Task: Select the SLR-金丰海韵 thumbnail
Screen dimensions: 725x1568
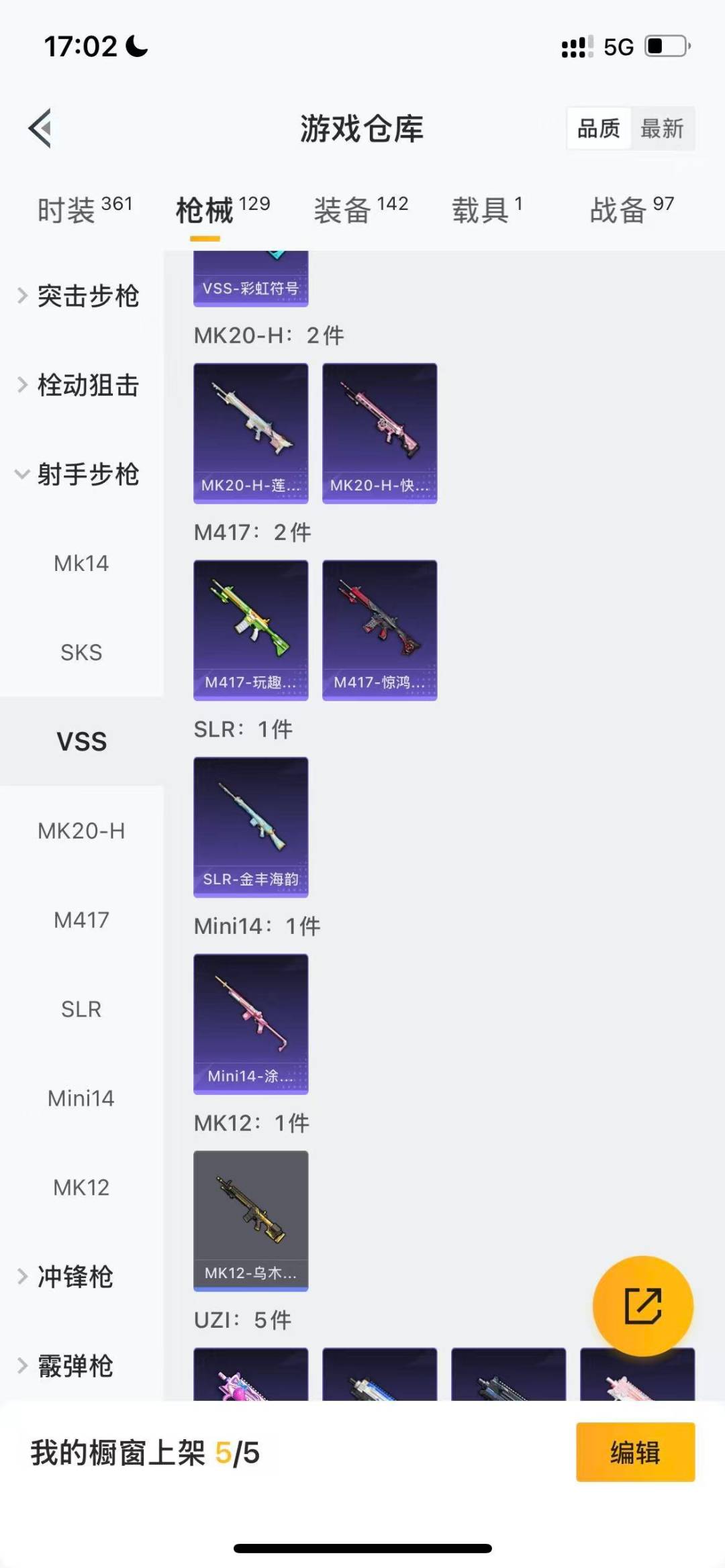Action: pos(250,827)
